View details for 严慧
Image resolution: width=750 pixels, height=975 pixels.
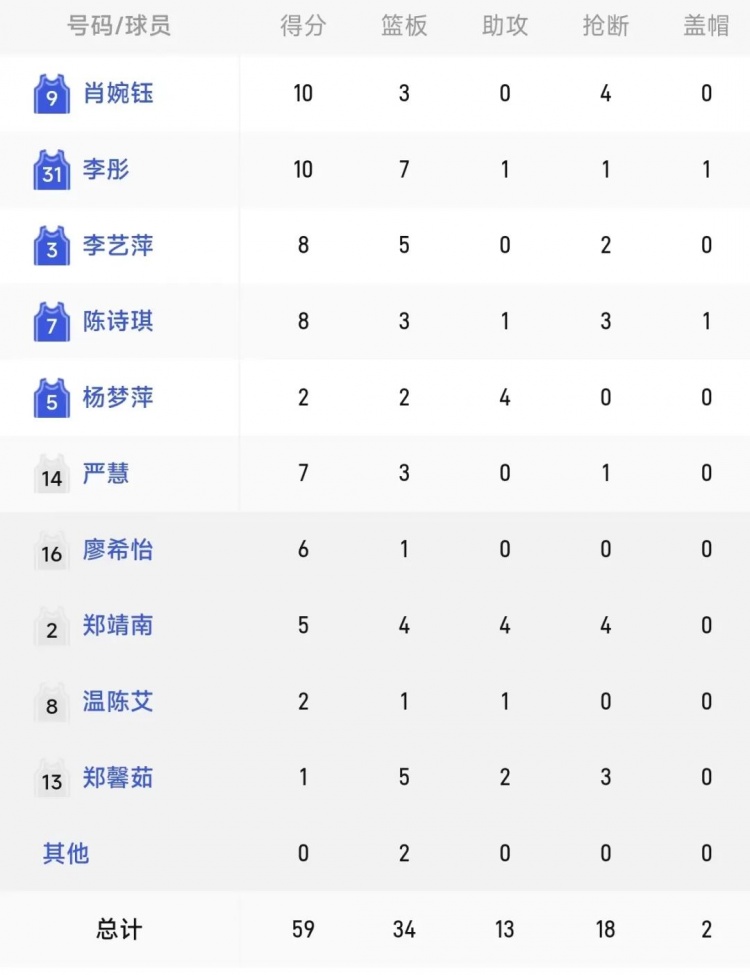(106, 474)
